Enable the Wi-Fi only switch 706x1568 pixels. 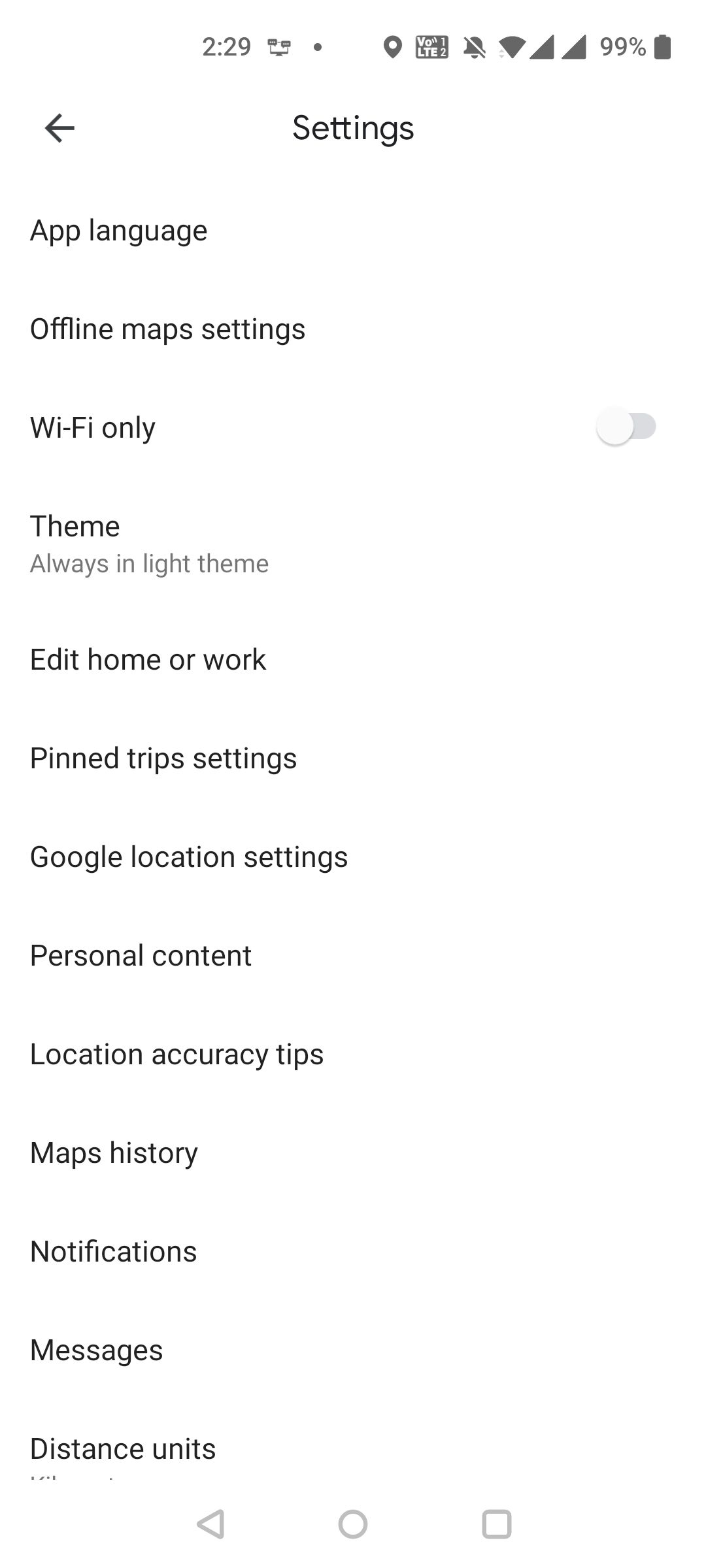(627, 427)
